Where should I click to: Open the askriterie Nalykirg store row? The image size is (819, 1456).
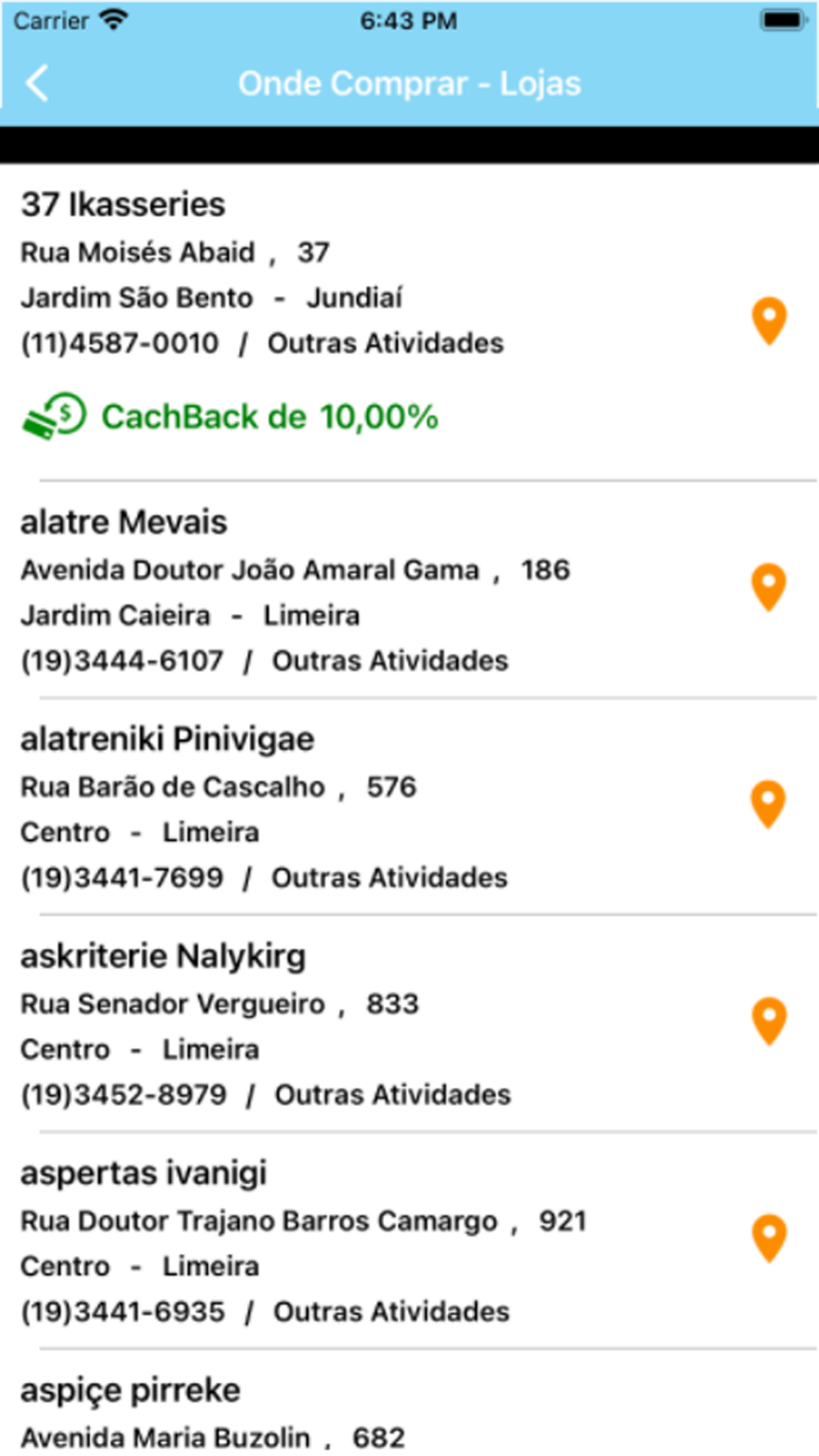(x=409, y=1024)
